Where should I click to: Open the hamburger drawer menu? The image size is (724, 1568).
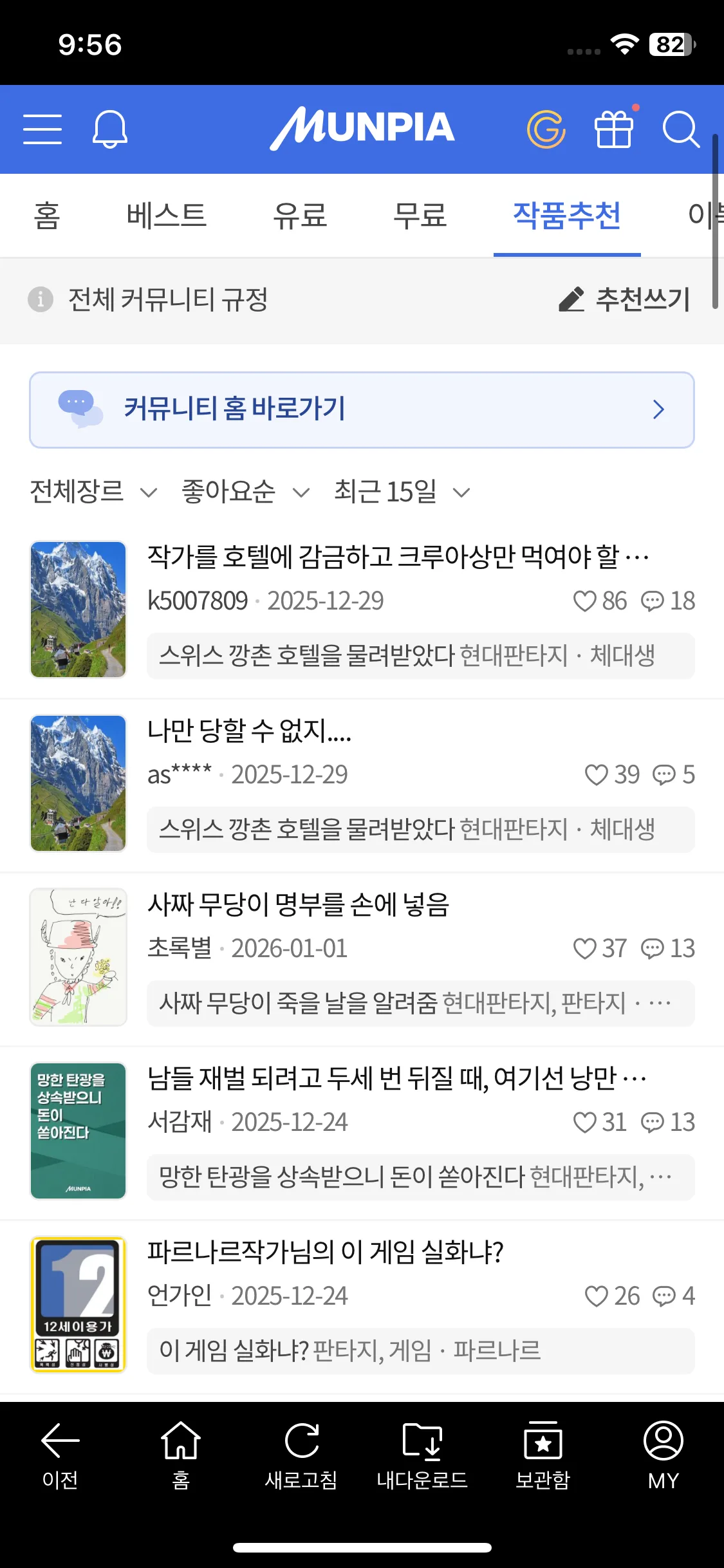pos(42,129)
